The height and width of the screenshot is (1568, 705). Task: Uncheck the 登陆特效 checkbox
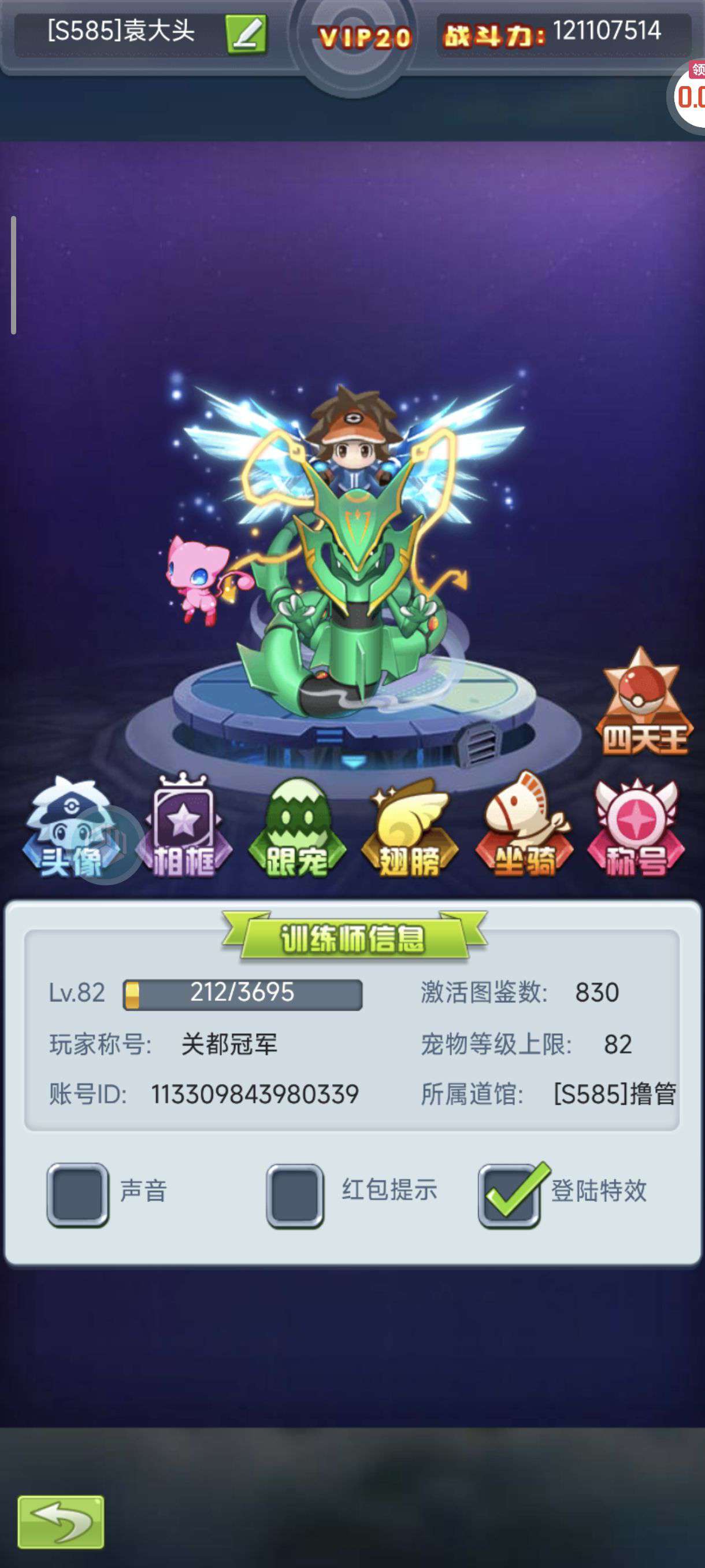pyautogui.click(x=510, y=1196)
